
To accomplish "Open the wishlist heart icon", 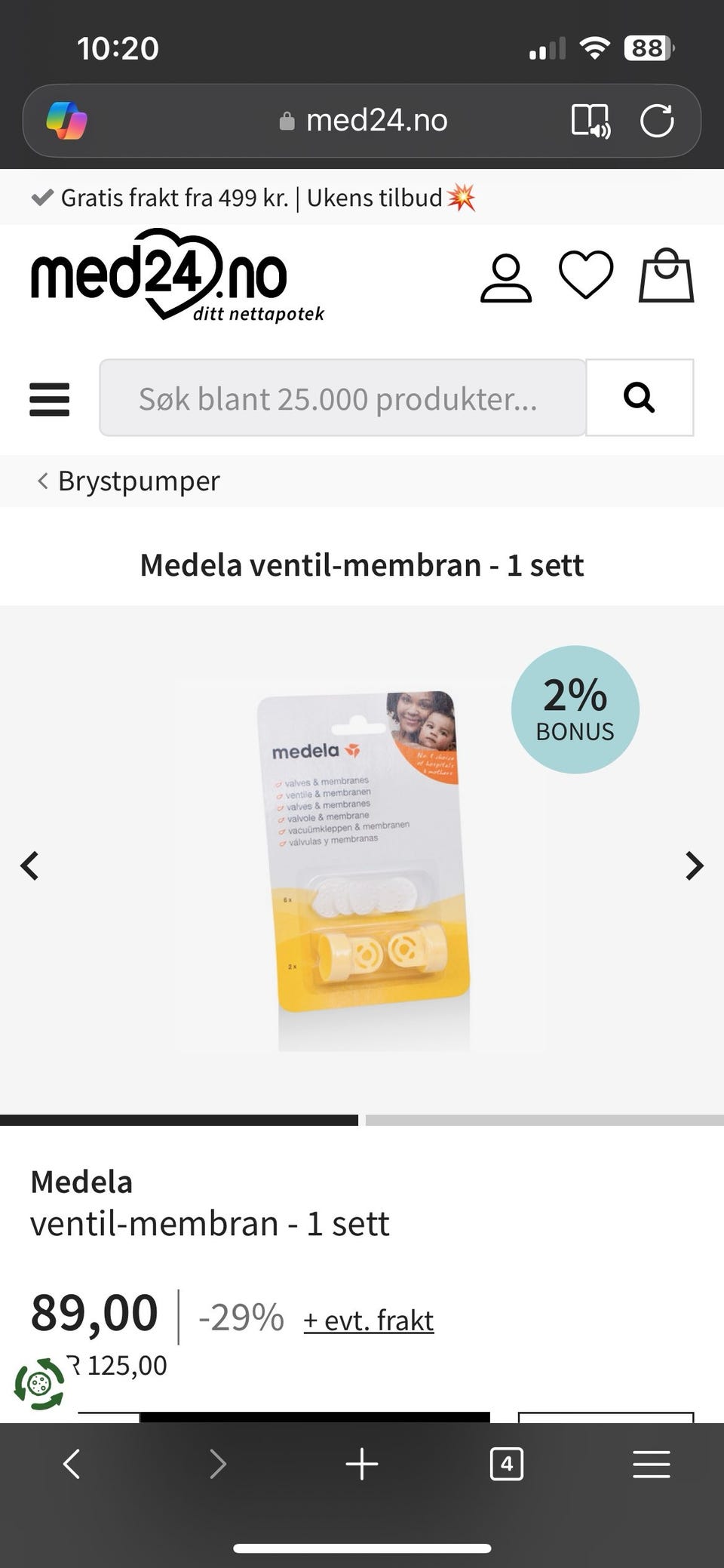I will tap(586, 275).
